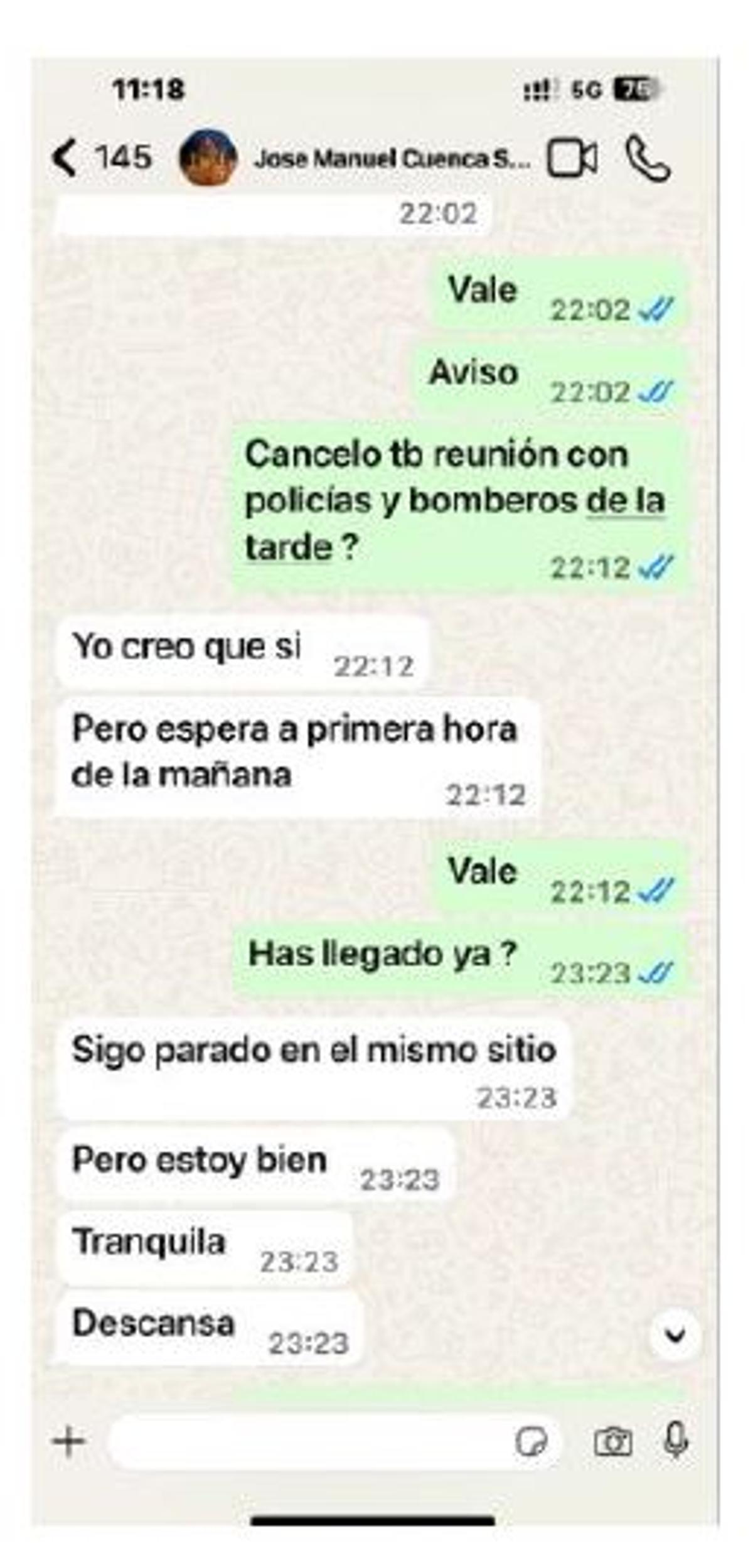Tap the read receipt on 'Has llegado ya?'
Viewport: 753px width, 1568px height.
tap(655, 972)
